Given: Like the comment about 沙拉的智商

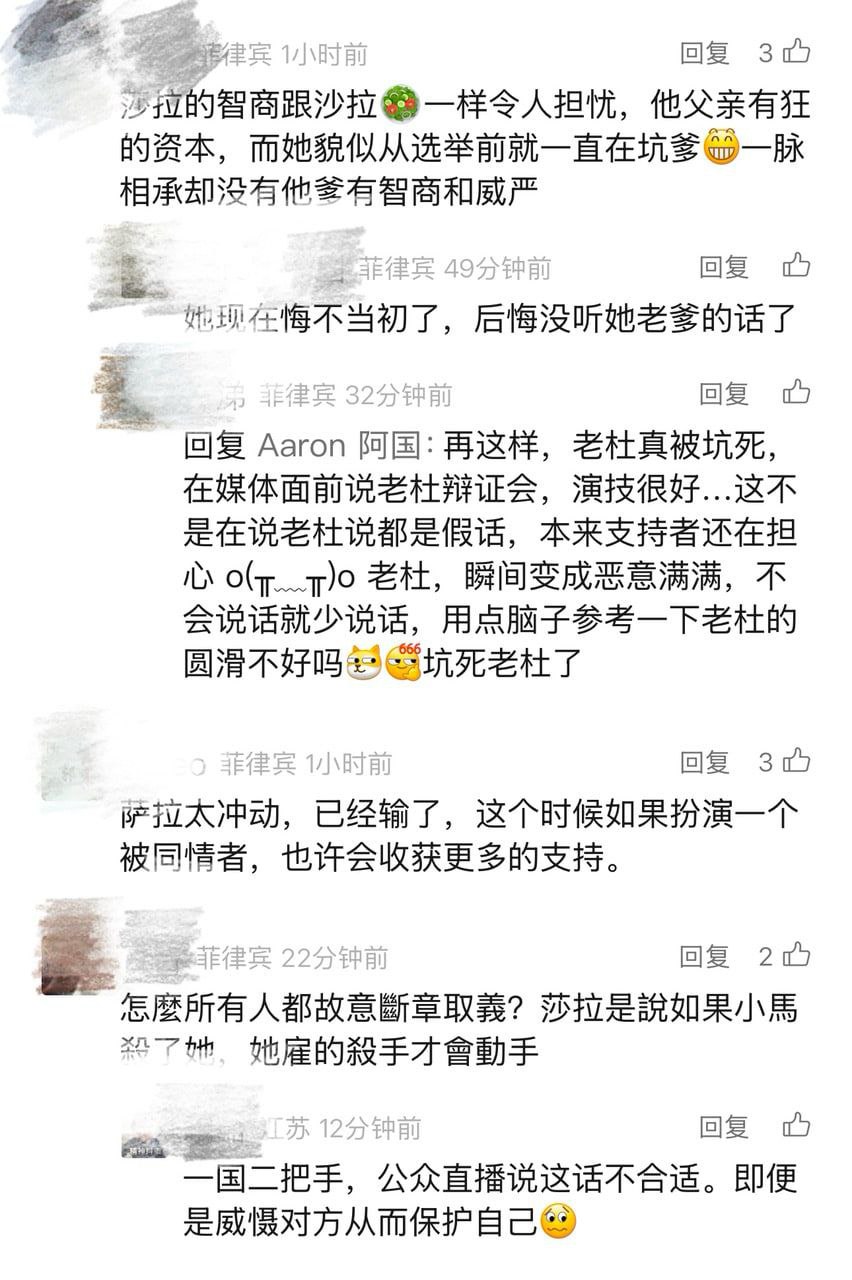Looking at the screenshot, I should click(796, 51).
